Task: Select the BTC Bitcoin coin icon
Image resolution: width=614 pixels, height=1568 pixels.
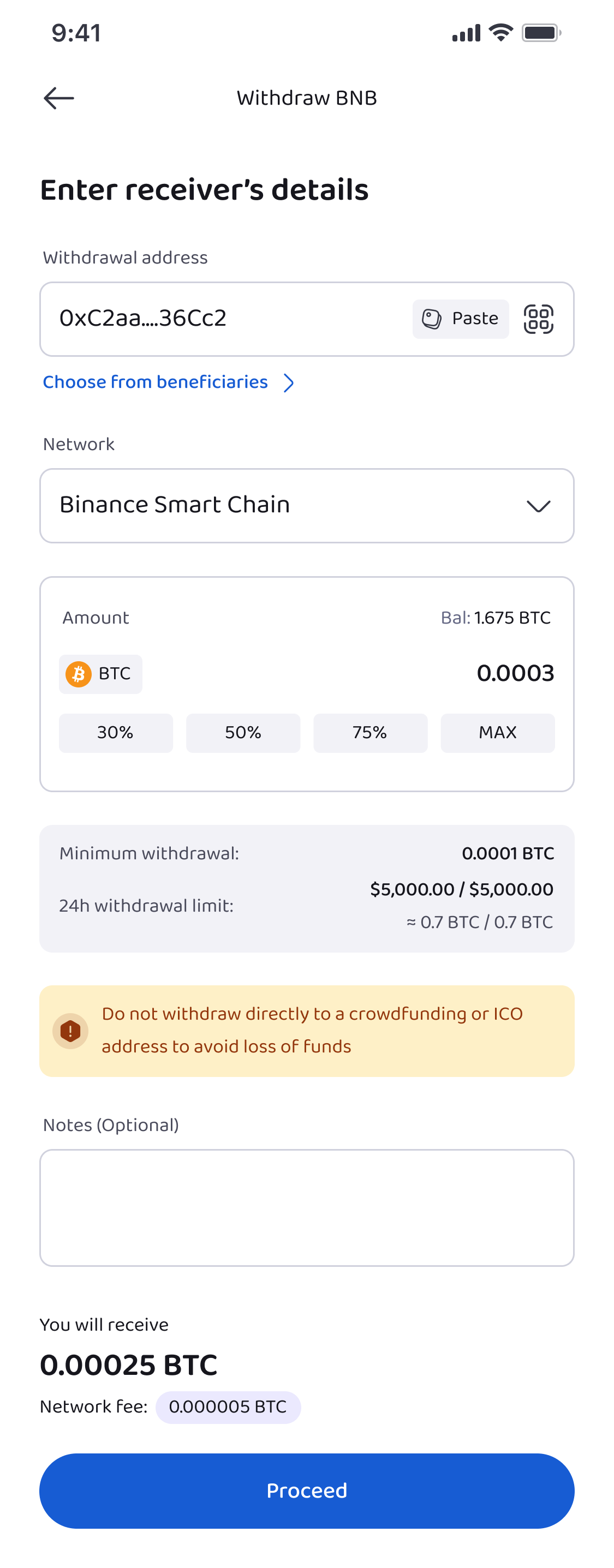Action: (x=79, y=673)
